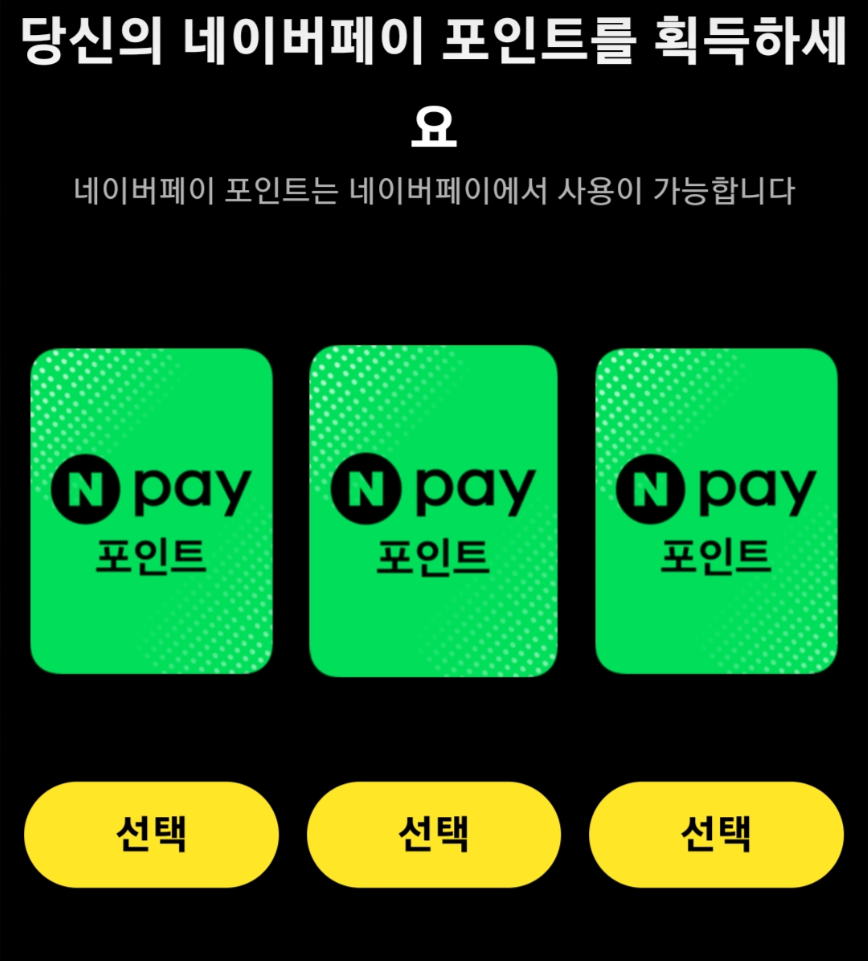Click the N pay logo on the right card
This screenshot has height=961, width=868.
click(716, 487)
